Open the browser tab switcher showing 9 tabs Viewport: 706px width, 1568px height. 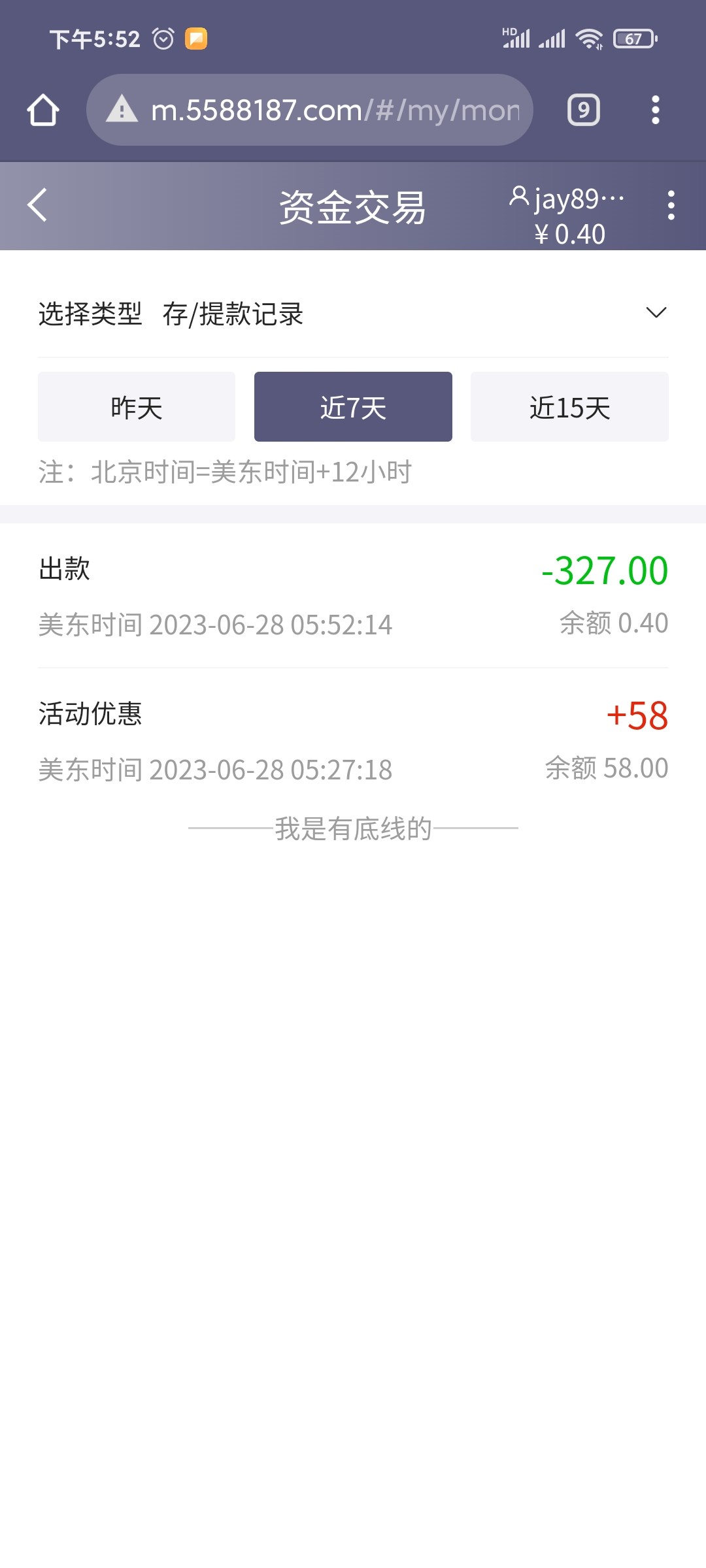point(584,110)
